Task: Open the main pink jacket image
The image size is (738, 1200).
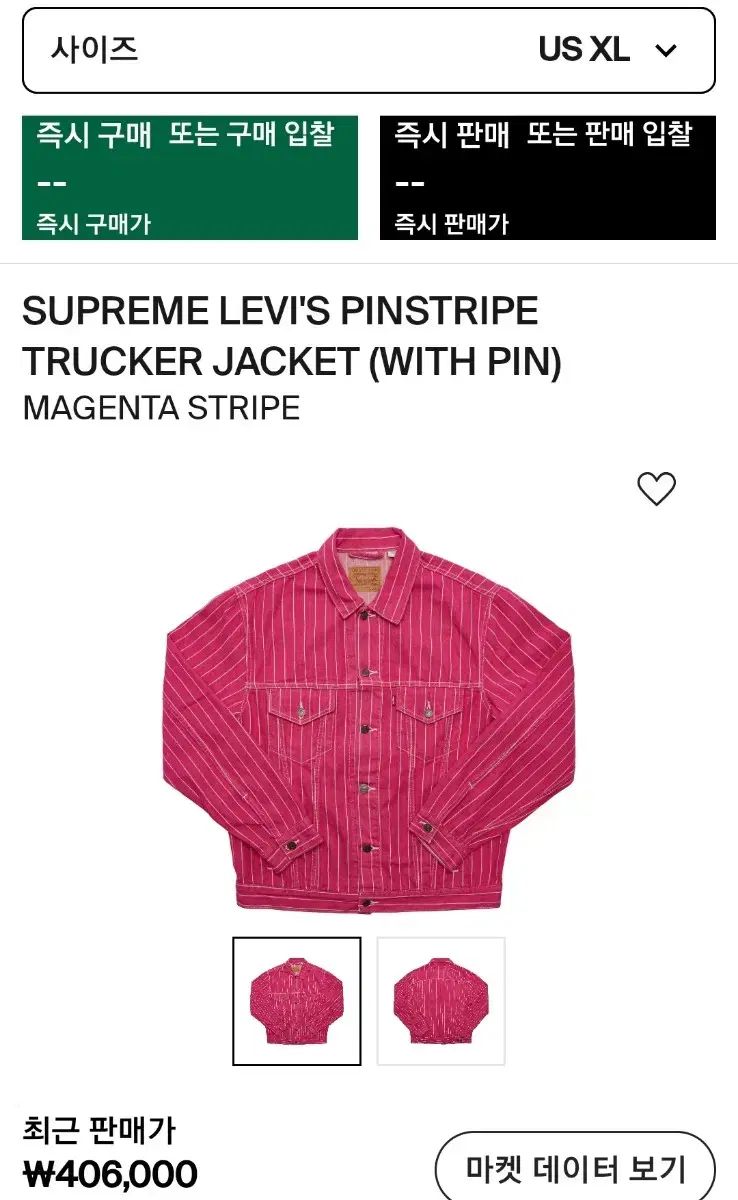Action: (369, 719)
